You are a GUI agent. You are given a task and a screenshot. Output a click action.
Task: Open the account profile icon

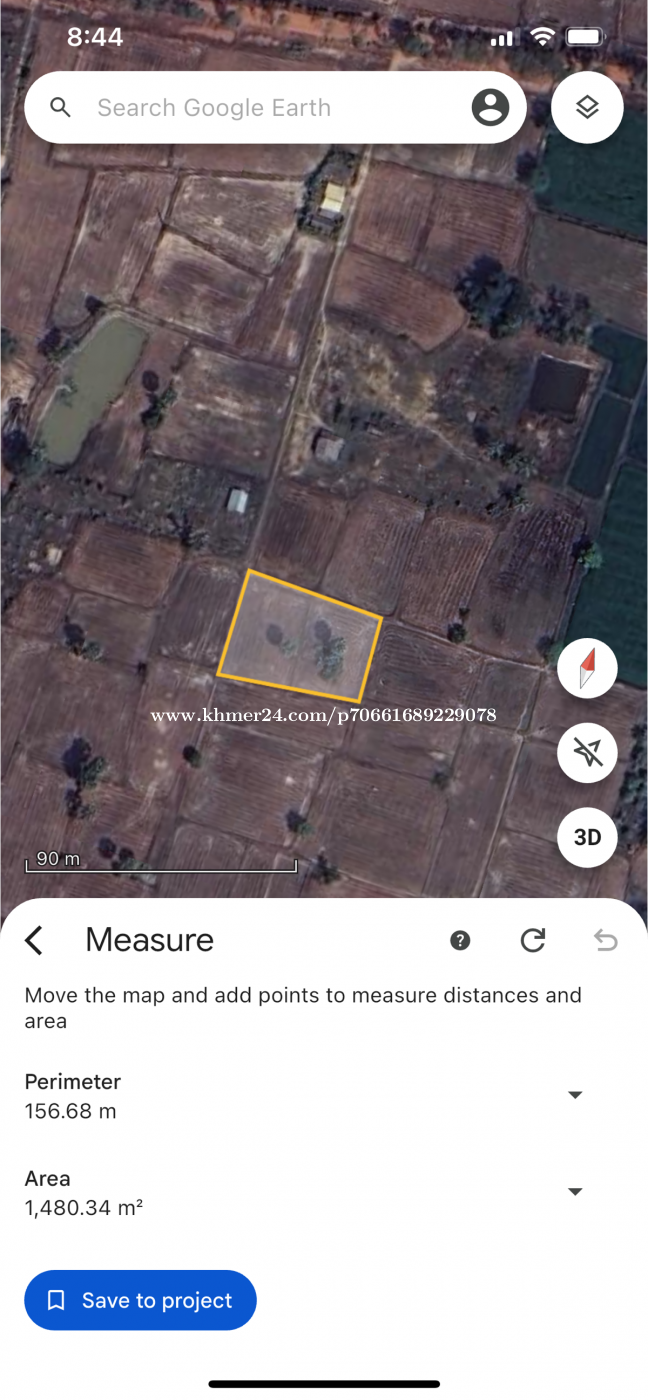pos(490,107)
